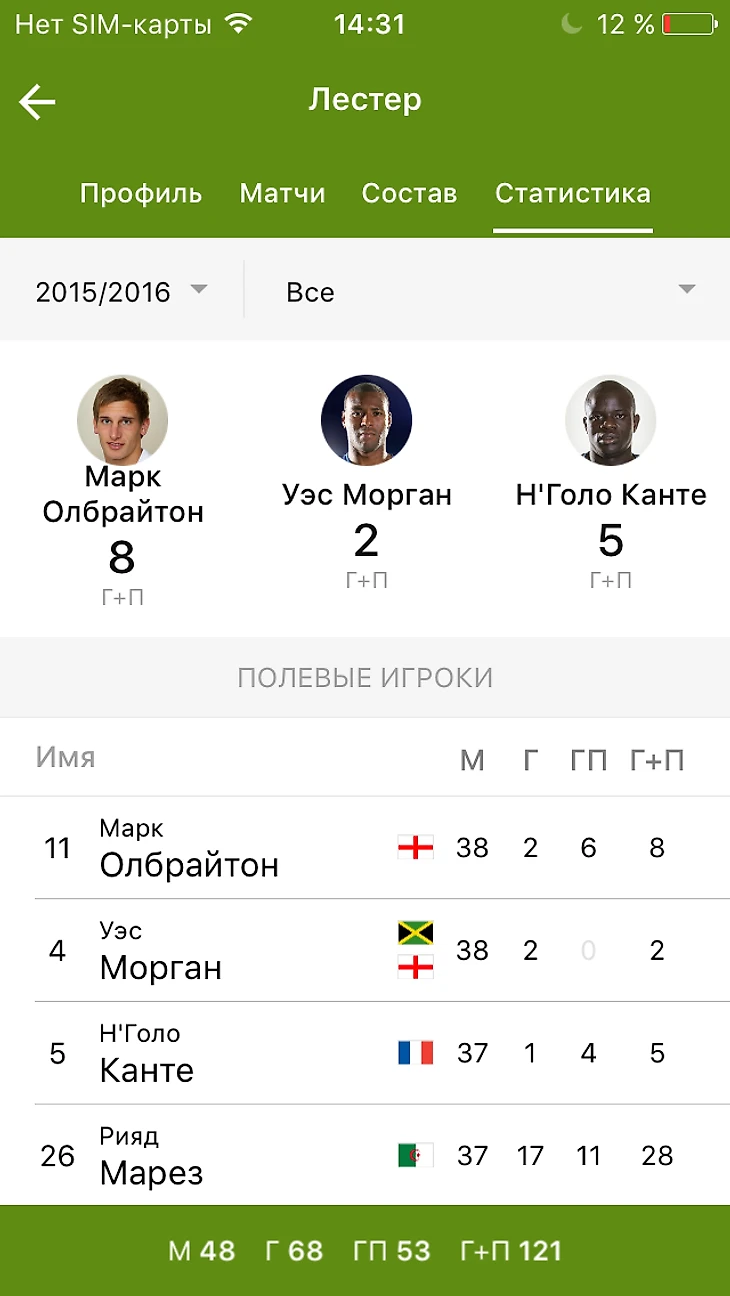Sort players by the Г+П column

657,759
